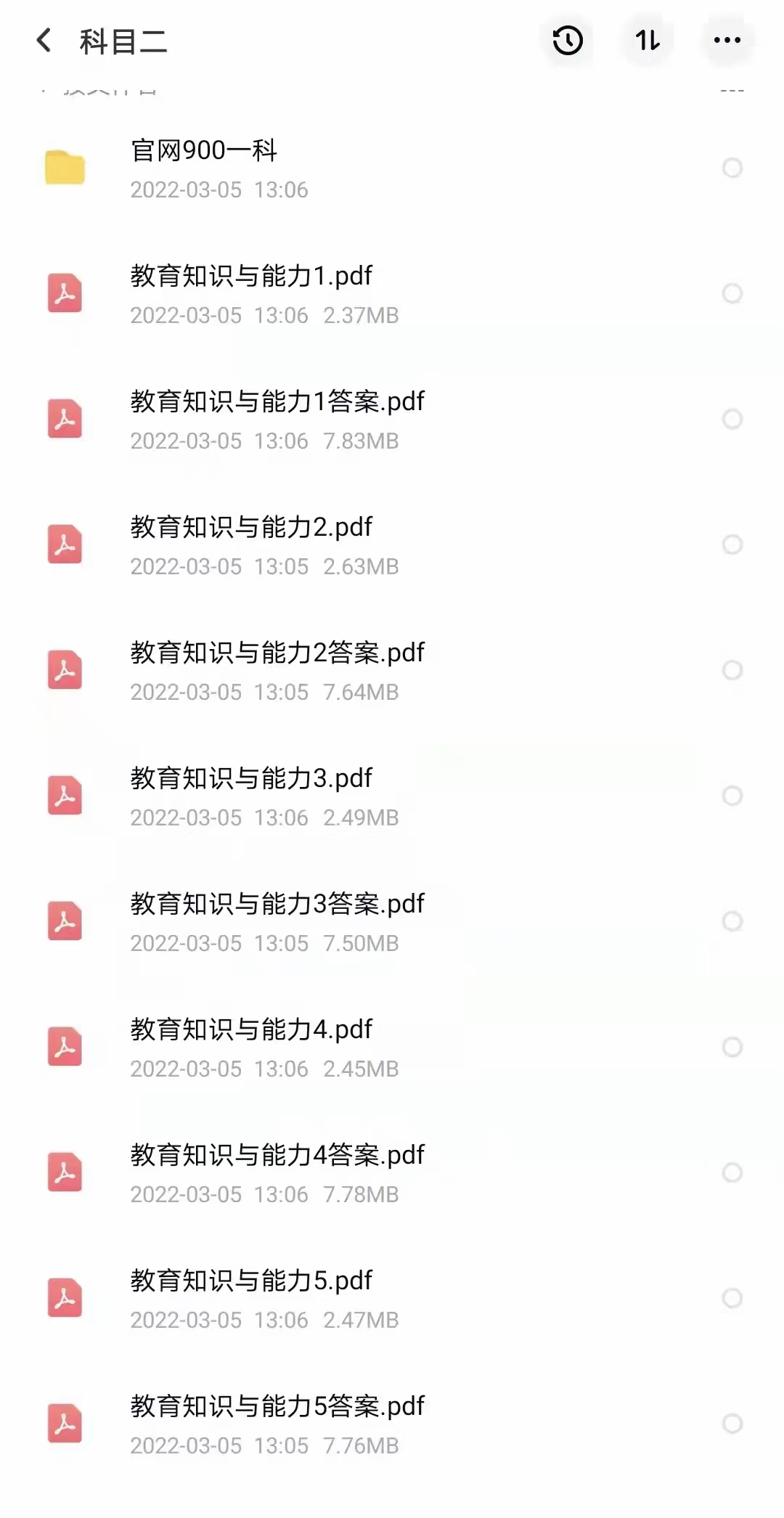Image resolution: width=784 pixels, height=1518 pixels.
Task: Open 教育知识与能力4.pdf
Action: [251, 1047]
